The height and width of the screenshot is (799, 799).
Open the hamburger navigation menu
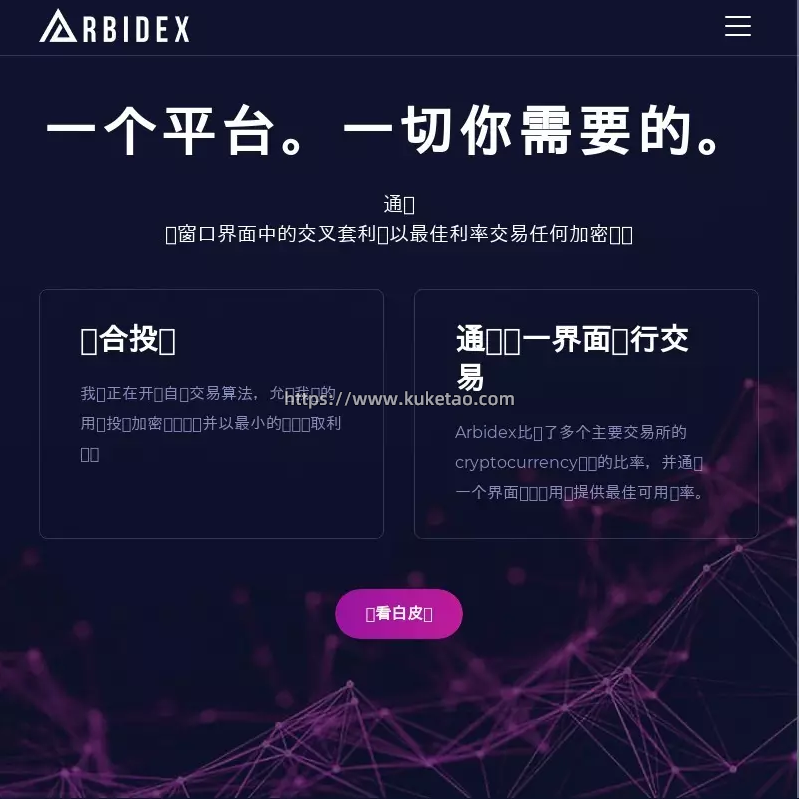click(x=737, y=27)
